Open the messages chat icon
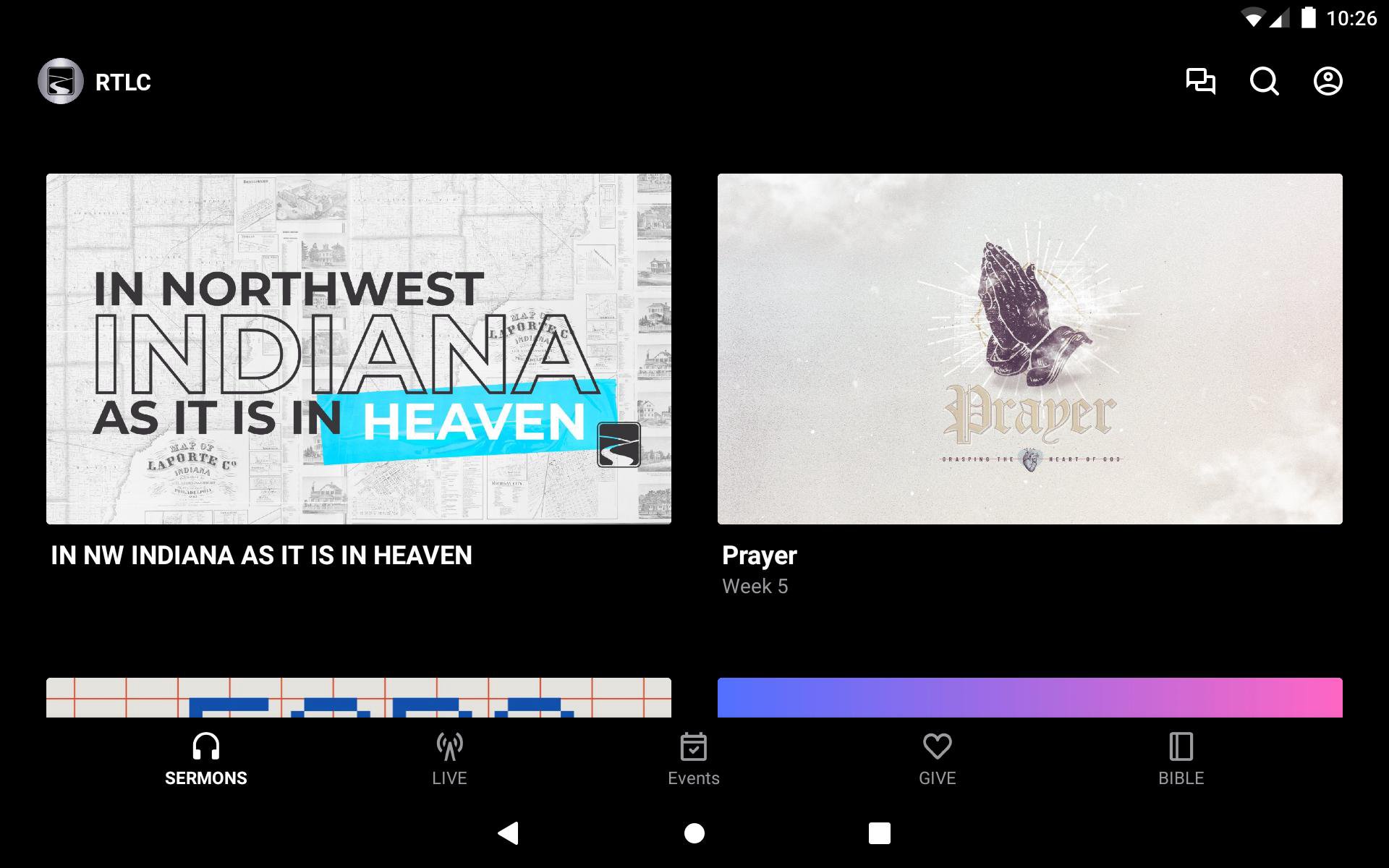1389x868 pixels. click(1200, 81)
